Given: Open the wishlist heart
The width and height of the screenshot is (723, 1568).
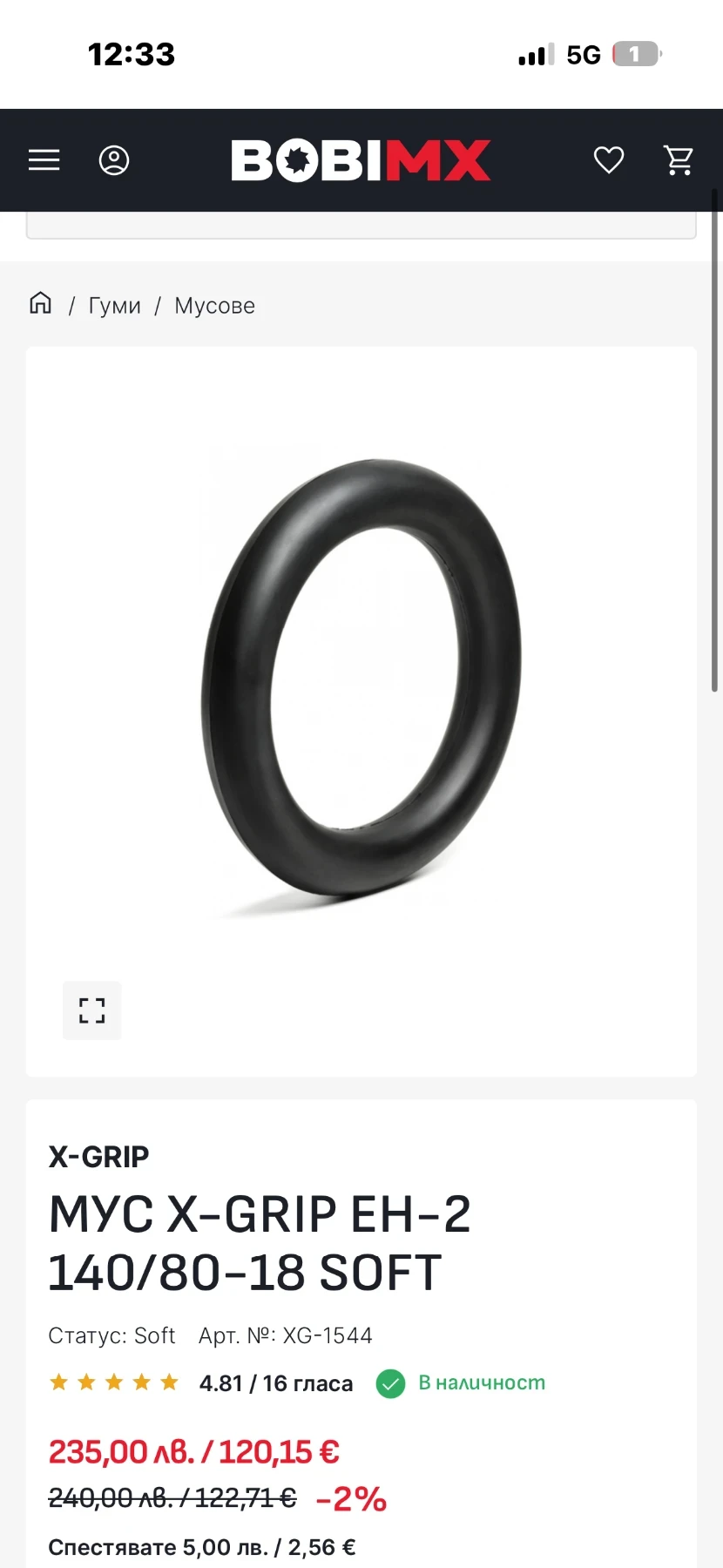Looking at the screenshot, I should tap(608, 160).
